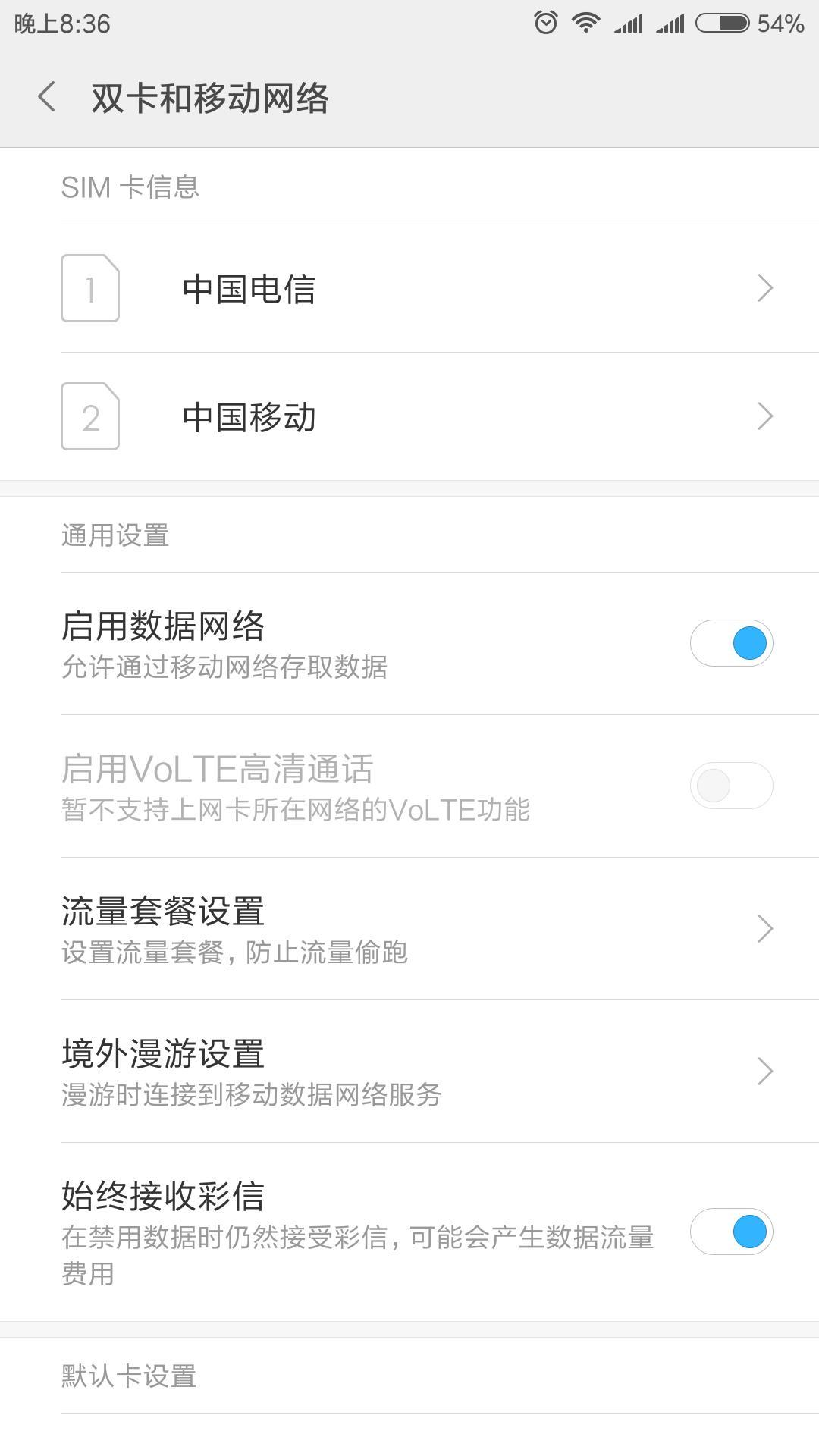
Task: Turn off the 始终接收彩信 toggle
Action: click(x=731, y=1232)
